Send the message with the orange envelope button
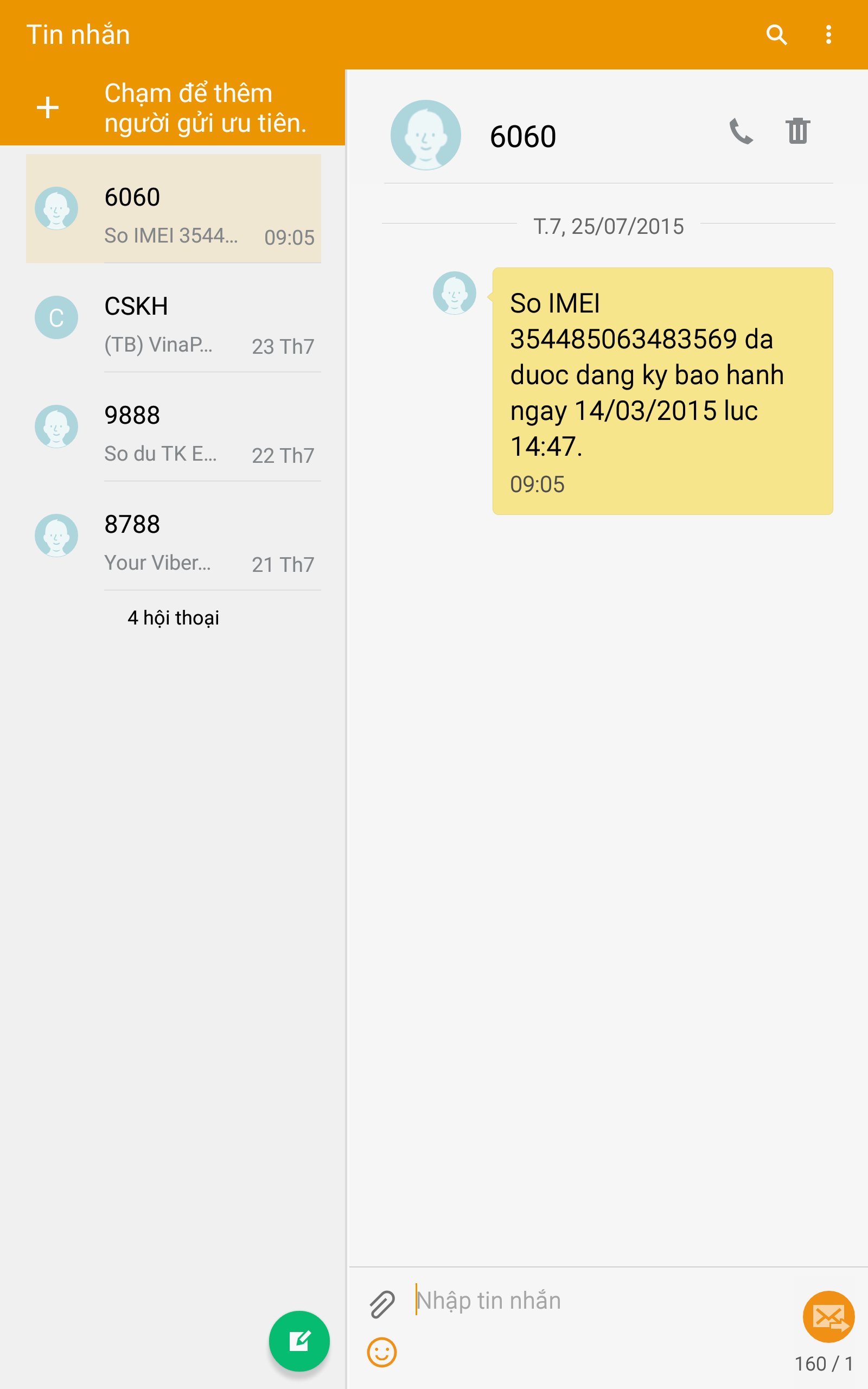868x1389 pixels. 828,1317
